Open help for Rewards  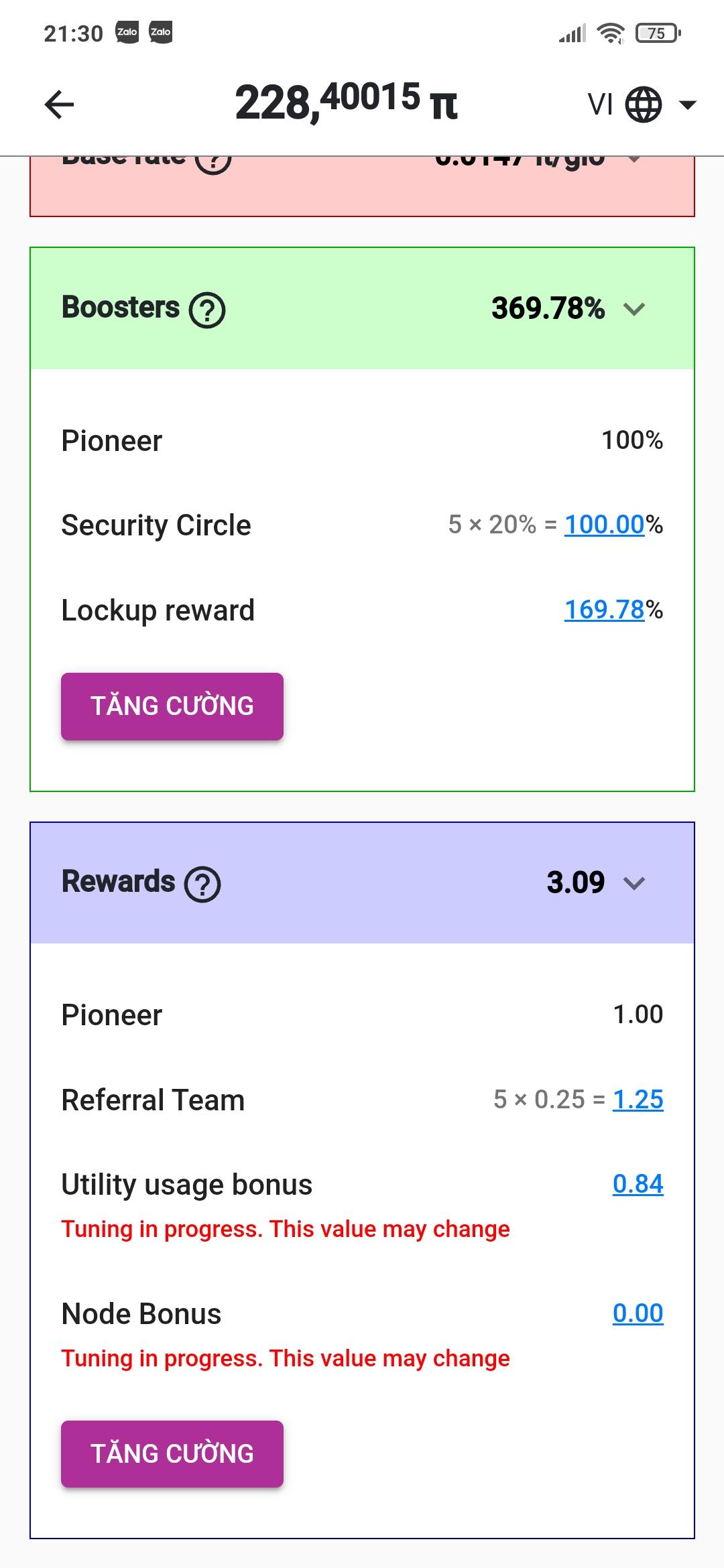[x=202, y=884]
